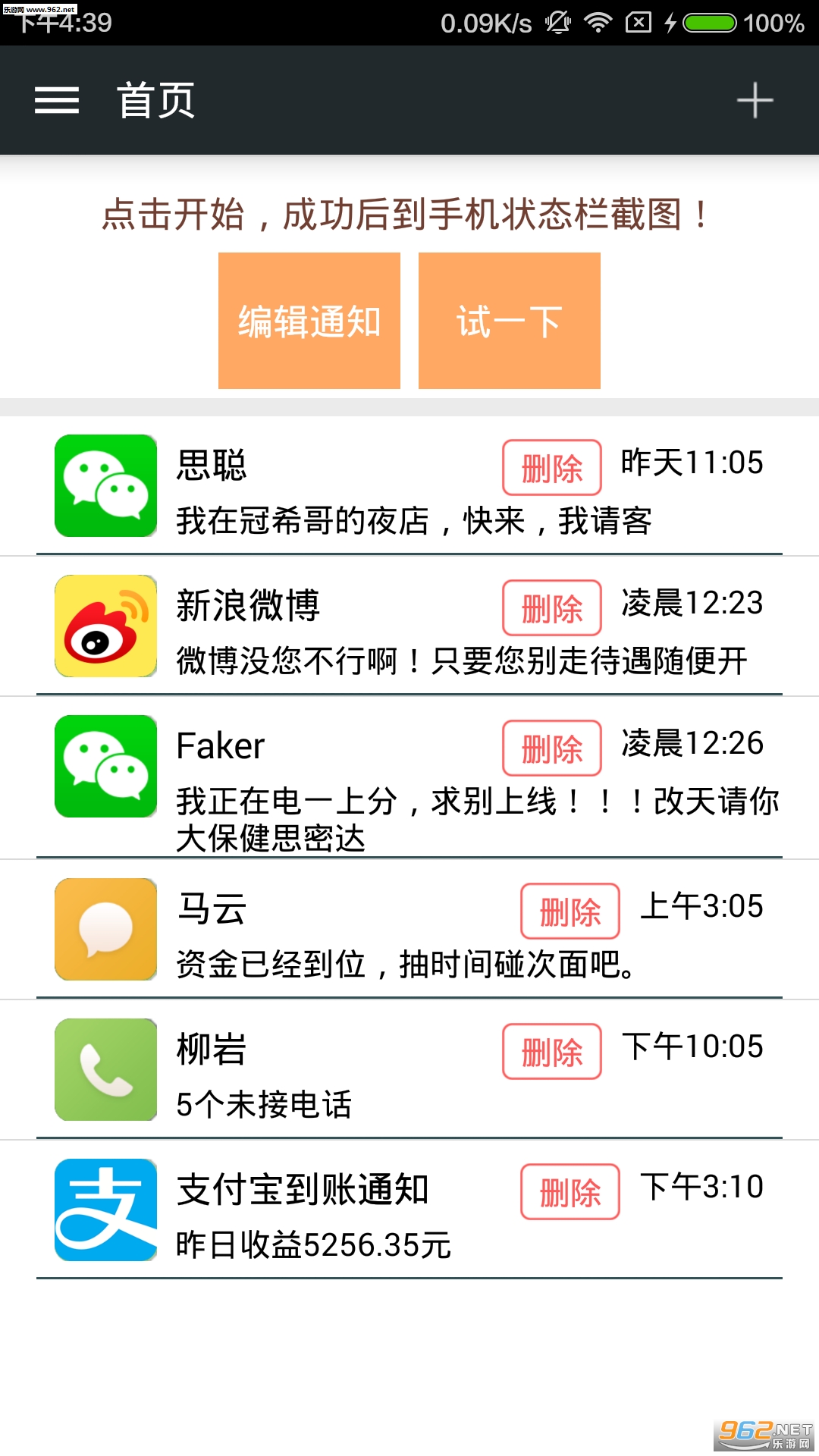Open the hamburger drawer menu
The image size is (819, 1456).
point(57,100)
